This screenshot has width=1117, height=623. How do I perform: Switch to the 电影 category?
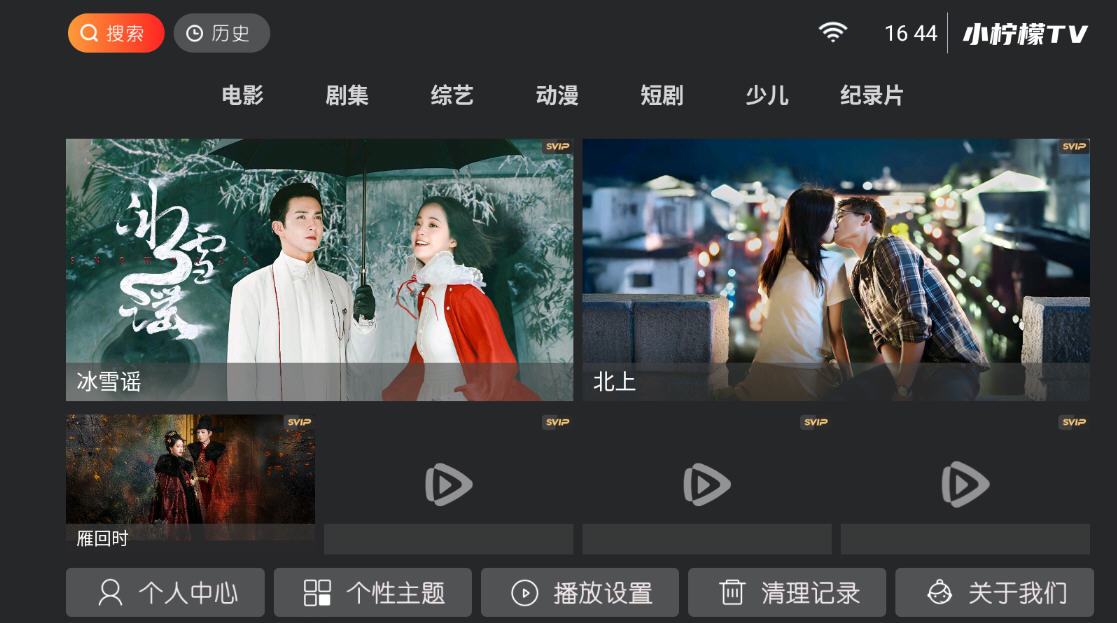[242, 96]
